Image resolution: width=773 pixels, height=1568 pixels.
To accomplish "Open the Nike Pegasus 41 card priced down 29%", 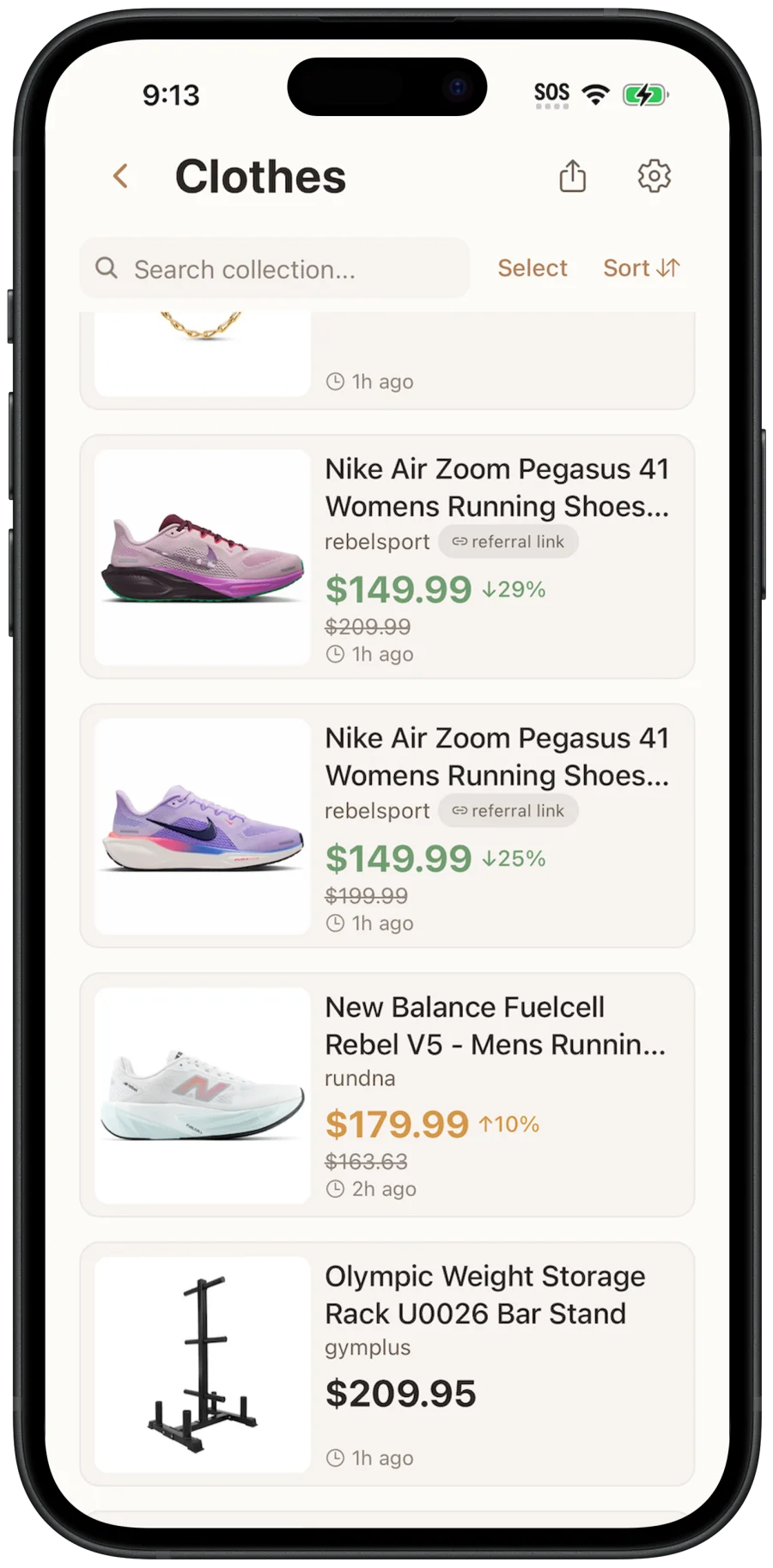I will click(386, 558).
